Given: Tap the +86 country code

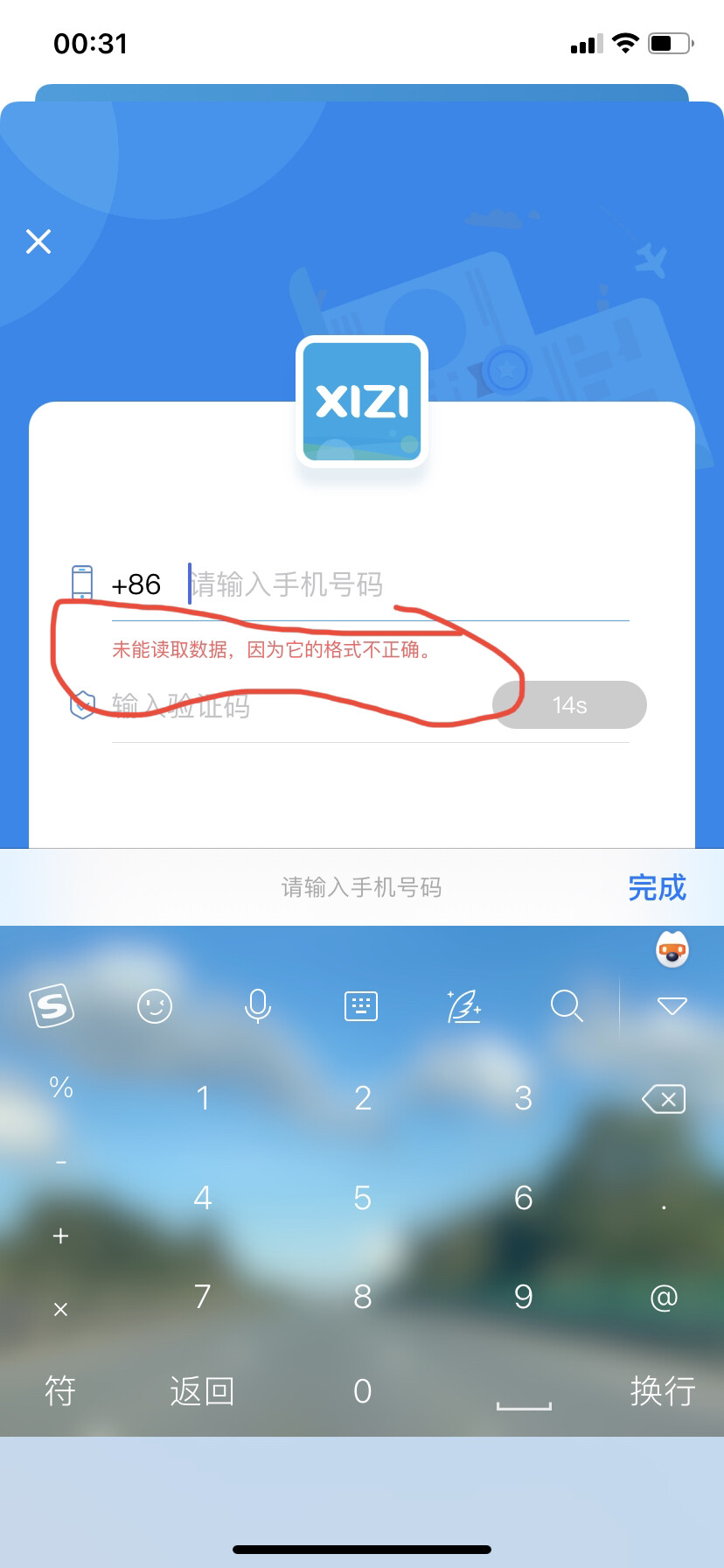Looking at the screenshot, I should pyautogui.click(x=136, y=584).
